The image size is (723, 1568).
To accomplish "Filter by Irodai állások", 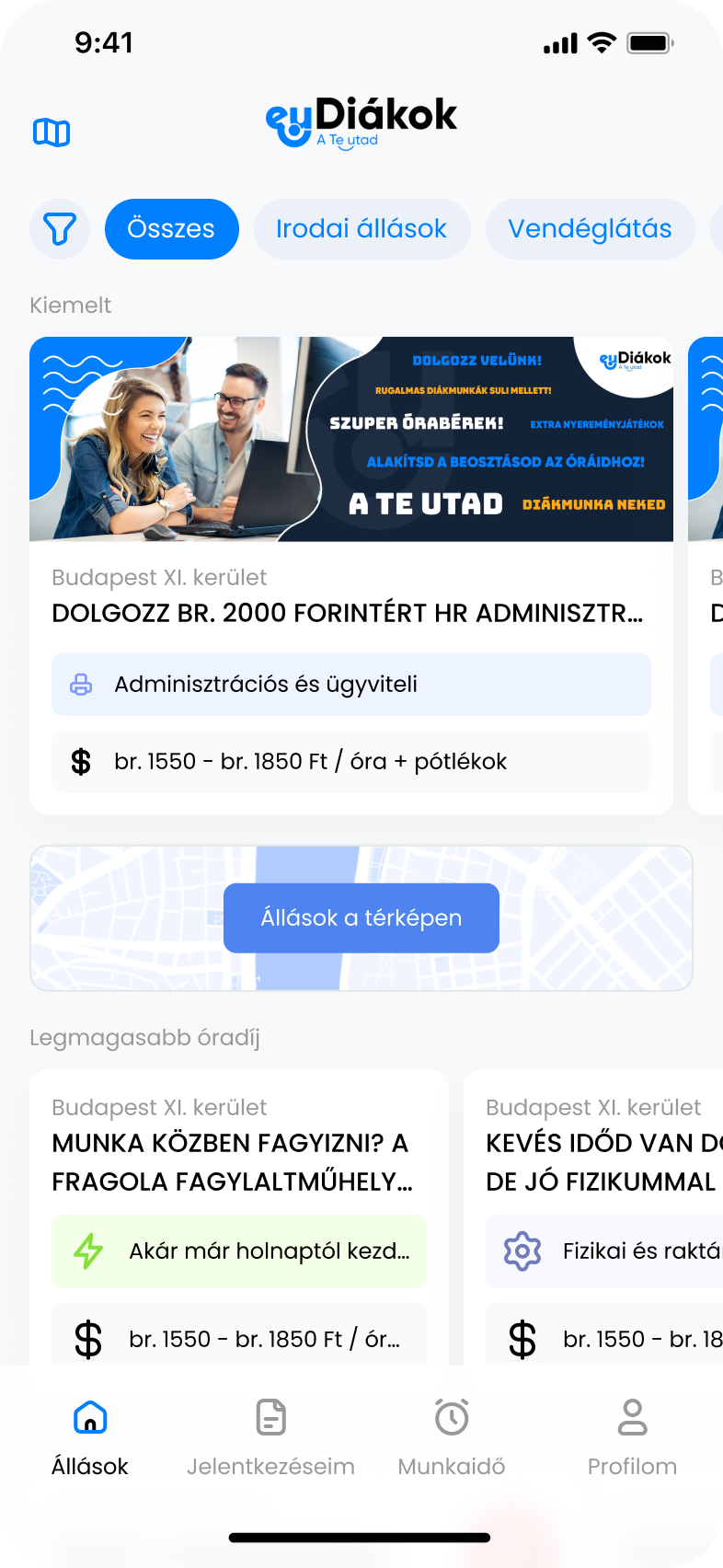I will (361, 229).
